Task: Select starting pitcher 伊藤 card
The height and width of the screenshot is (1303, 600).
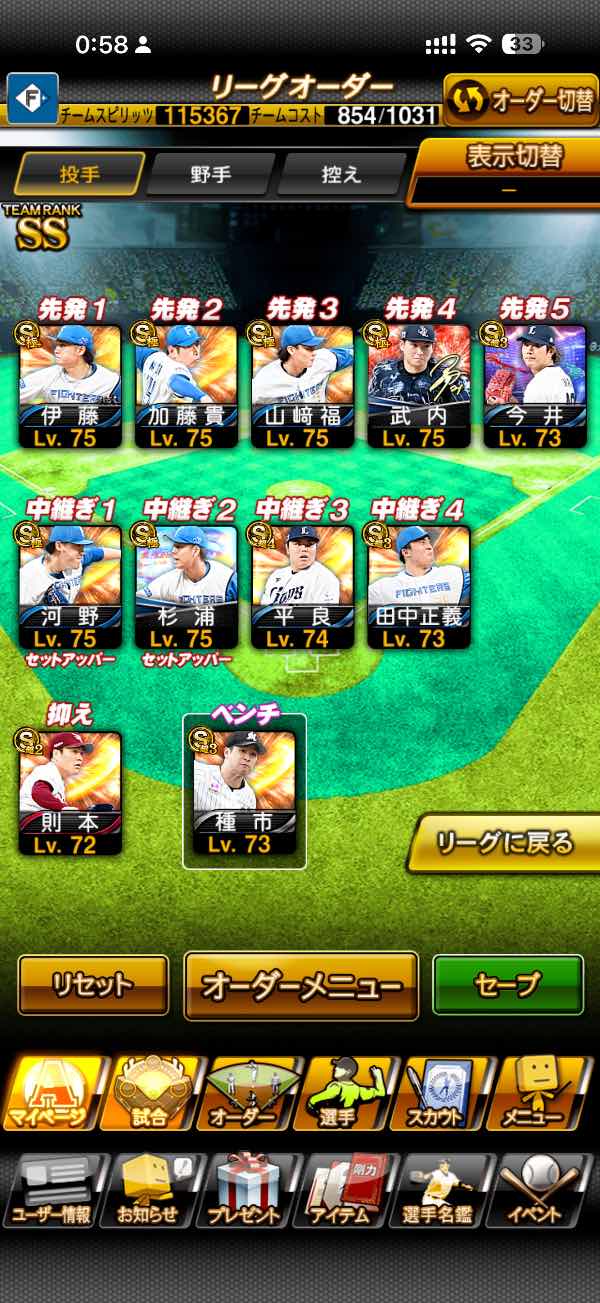Action: point(69,386)
